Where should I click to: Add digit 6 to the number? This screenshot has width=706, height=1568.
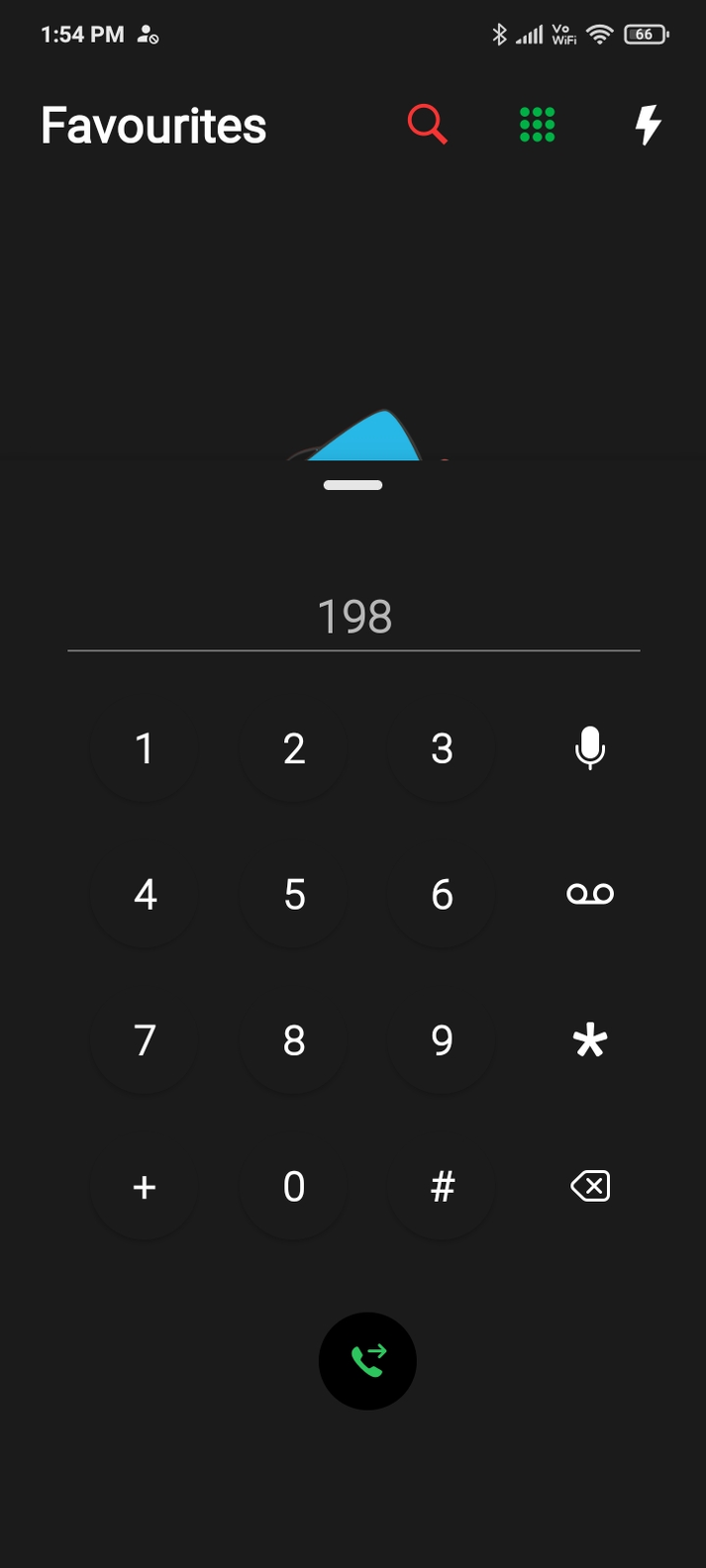click(443, 895)
